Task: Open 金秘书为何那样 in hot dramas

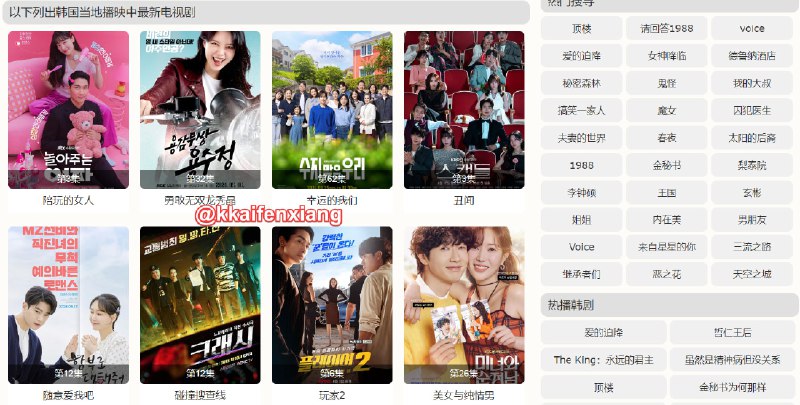Action: pyautogui.click(x=731, y=386)
